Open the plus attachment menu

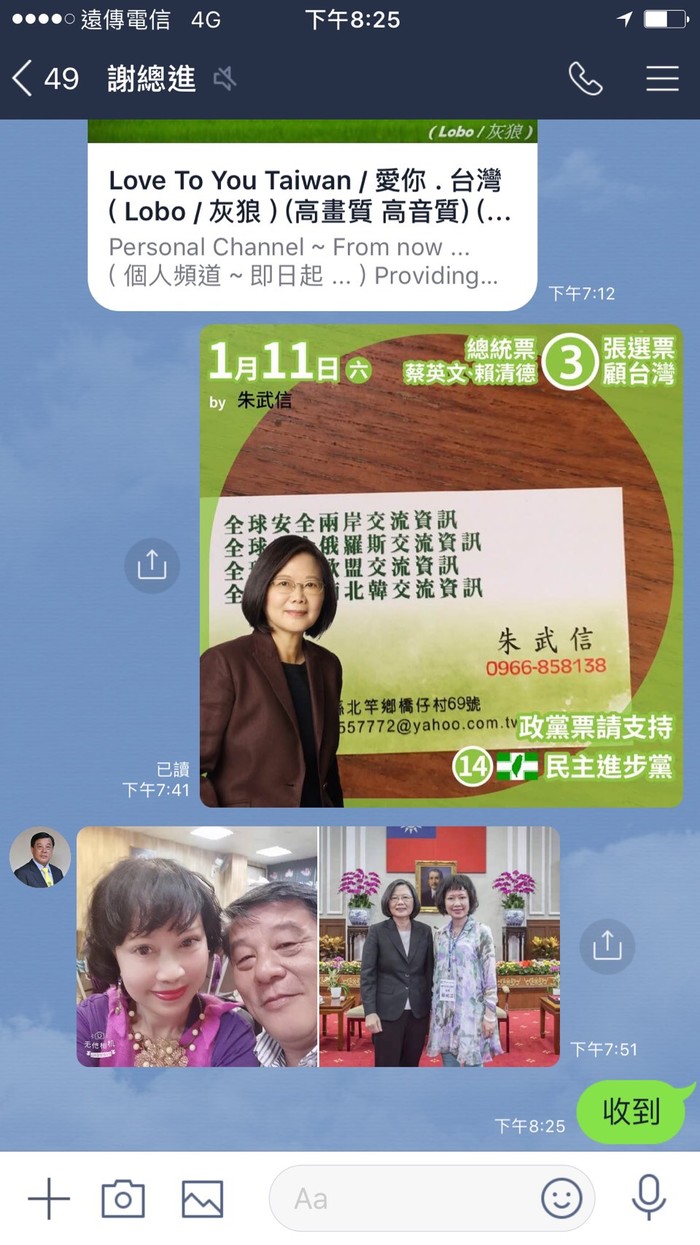tap(48, 1198)
